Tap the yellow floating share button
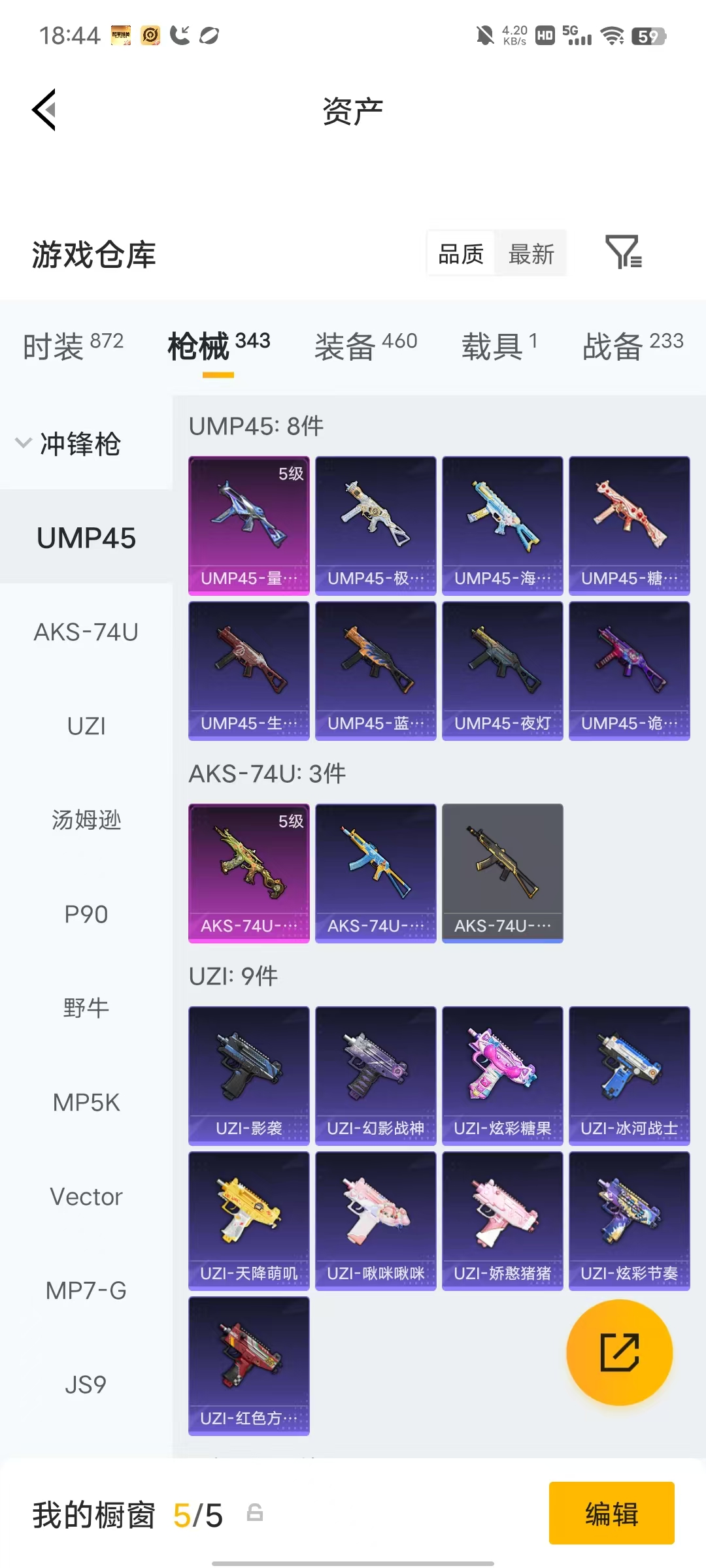The width and height of the screenshot is (706, 1568). click(x=619, y=1352)
